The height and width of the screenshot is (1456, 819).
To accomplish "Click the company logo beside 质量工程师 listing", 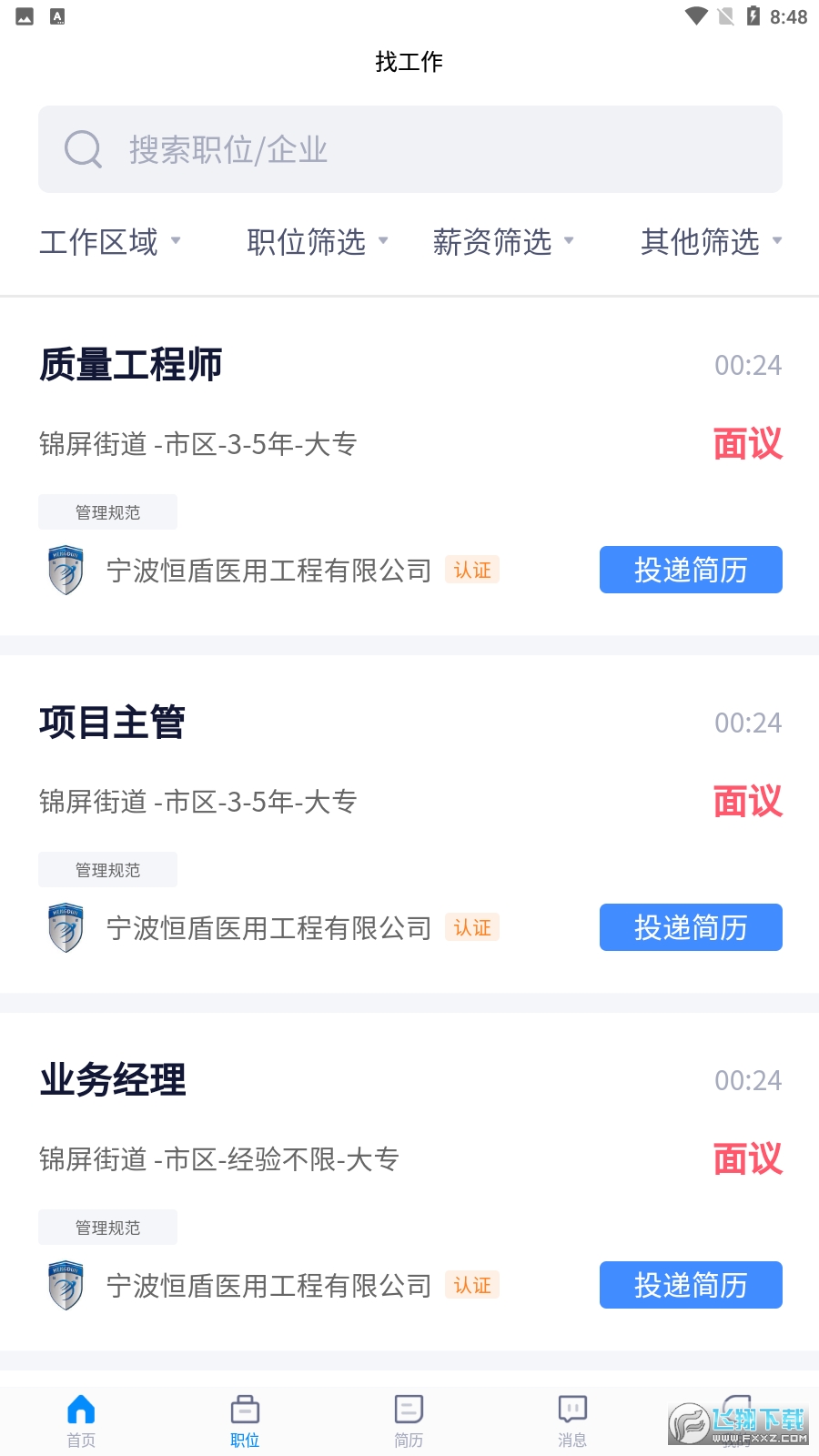I will [x=65, y=571].
